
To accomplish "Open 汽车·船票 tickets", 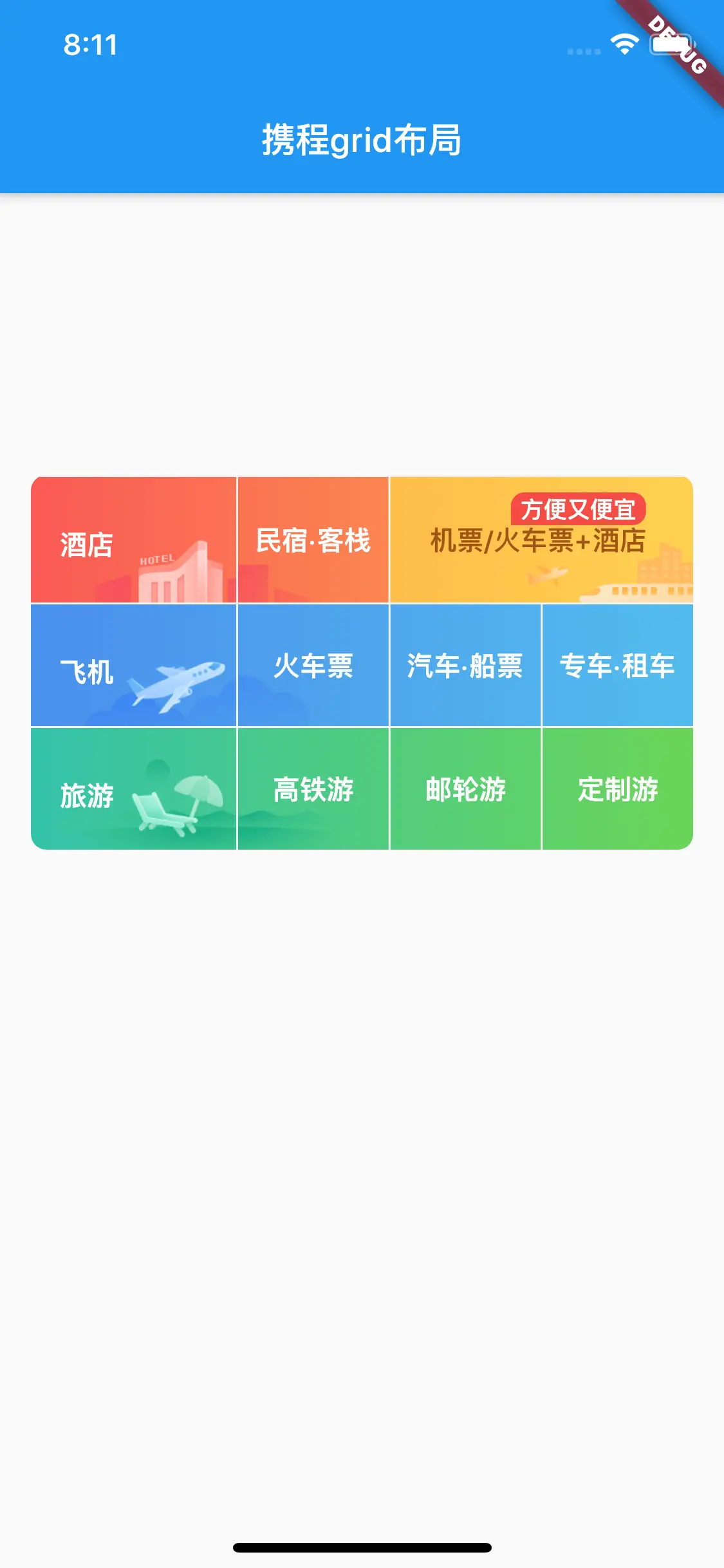I will coord(465,666).
